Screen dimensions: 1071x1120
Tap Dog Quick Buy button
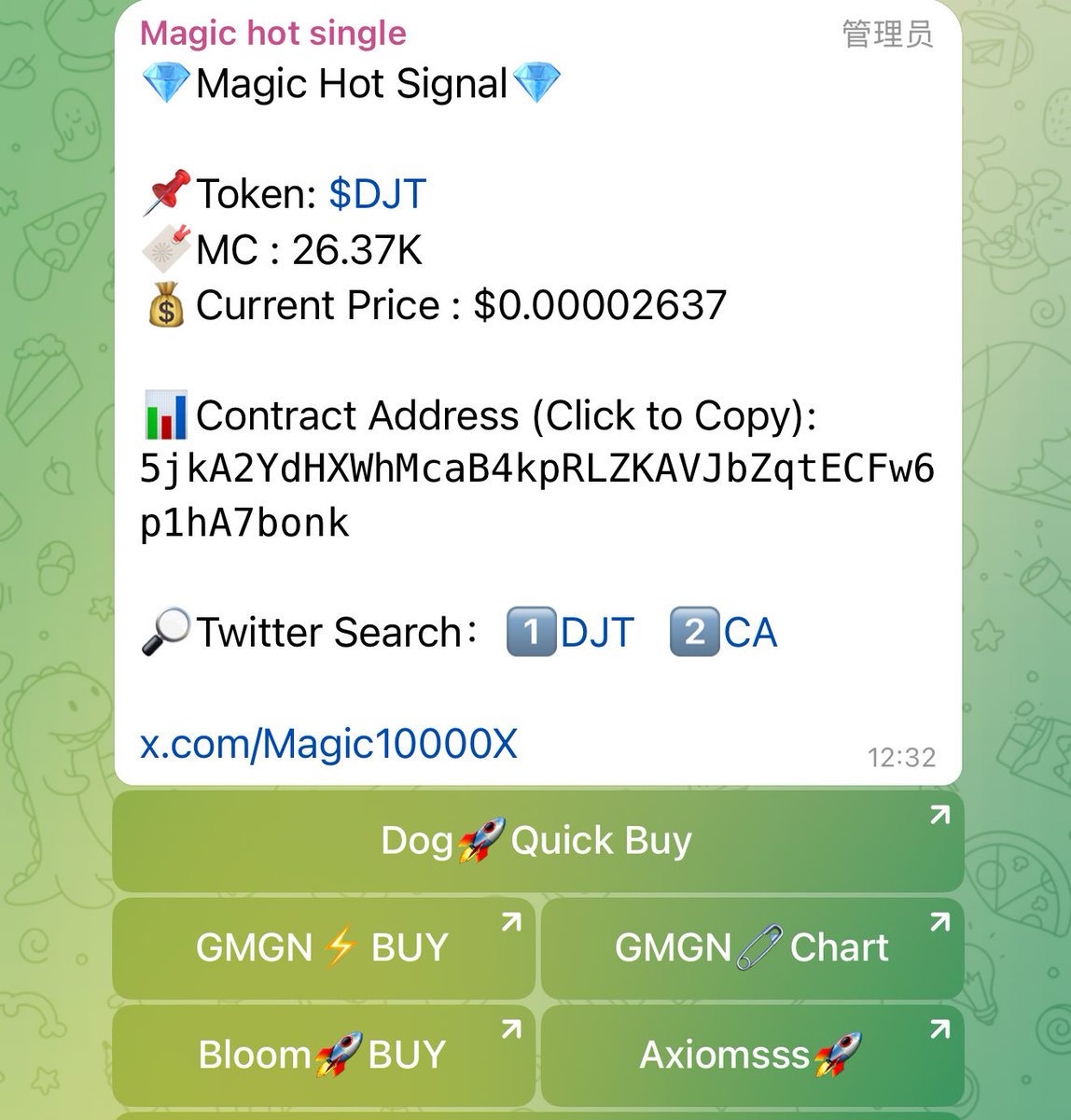coord(537,841)
